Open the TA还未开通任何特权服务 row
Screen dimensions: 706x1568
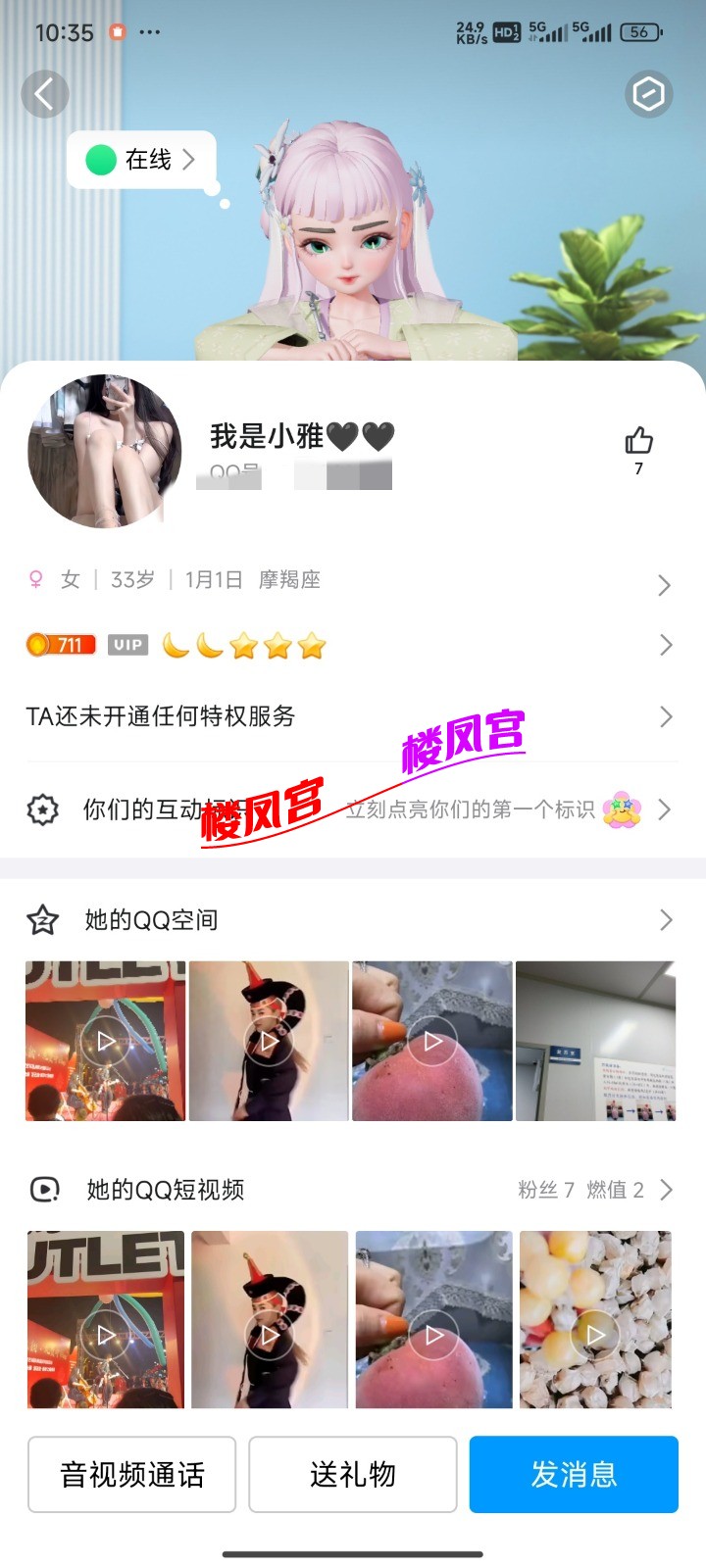pyautogui.click(x=351, y=716)
